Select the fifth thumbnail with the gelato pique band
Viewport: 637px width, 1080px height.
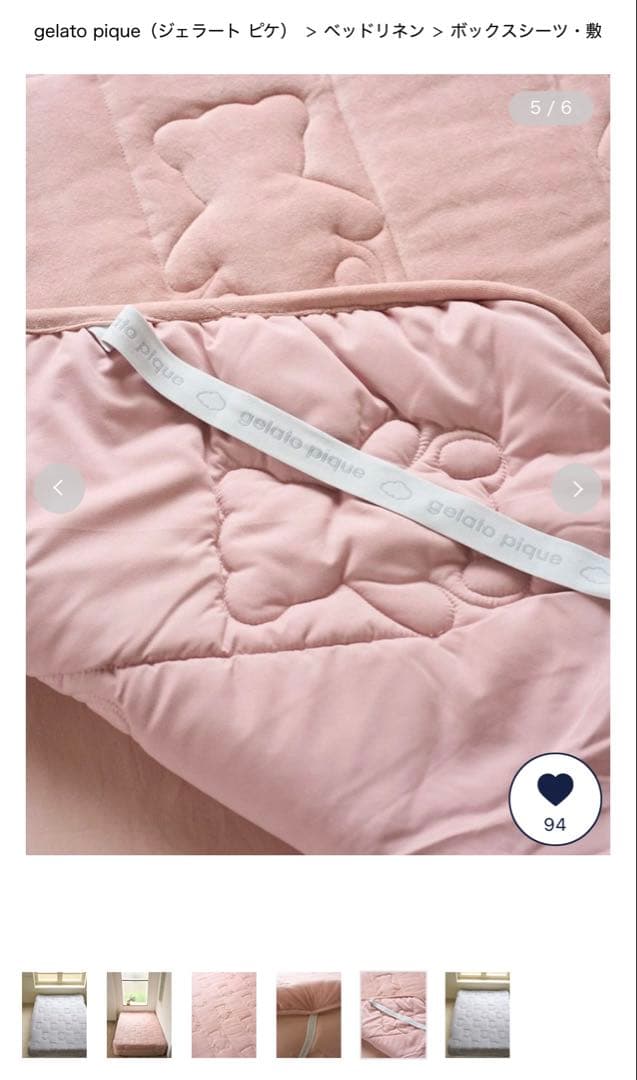click(393, 1014)
